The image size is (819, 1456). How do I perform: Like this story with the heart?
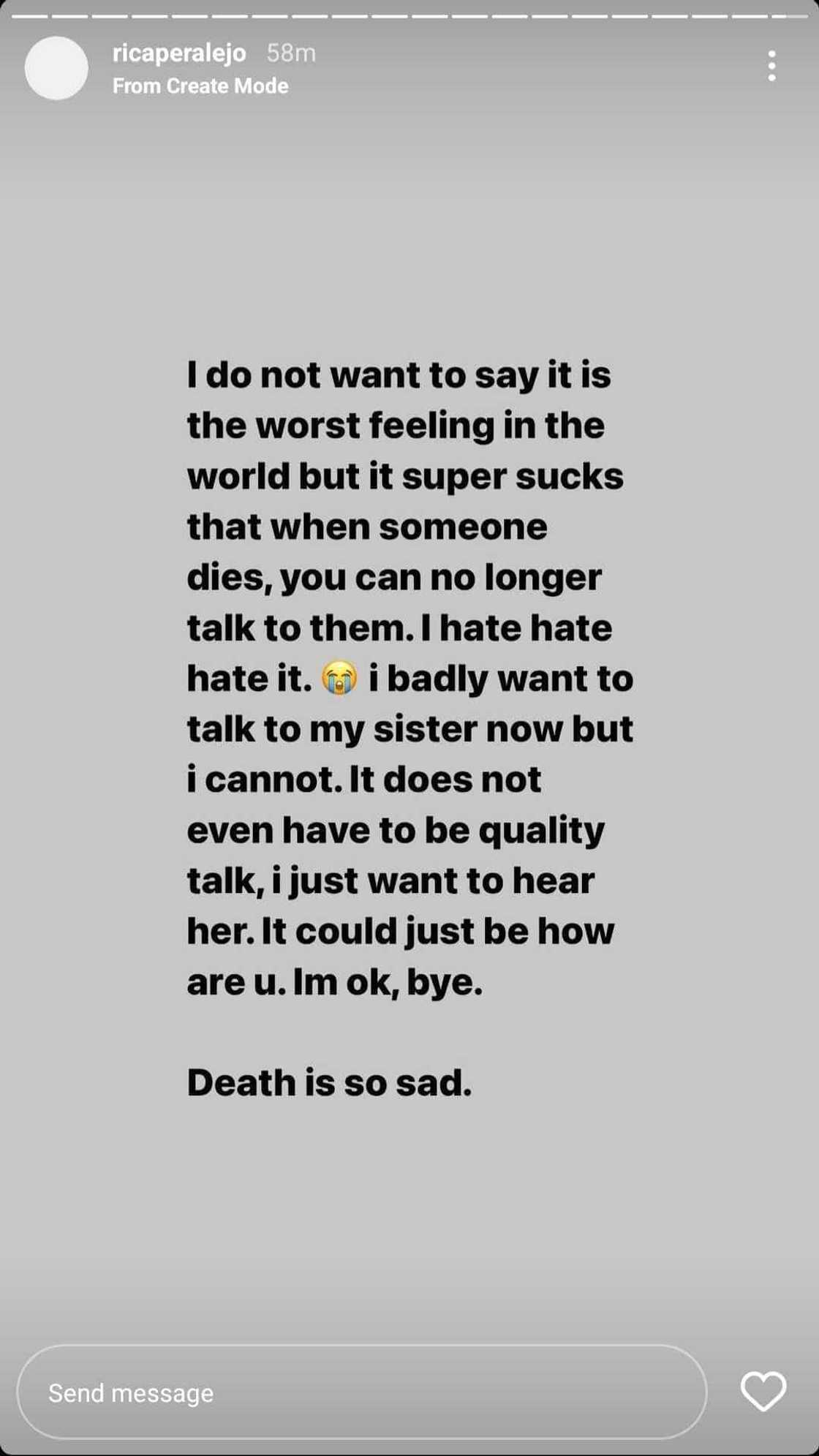(x=763, y=1392)
